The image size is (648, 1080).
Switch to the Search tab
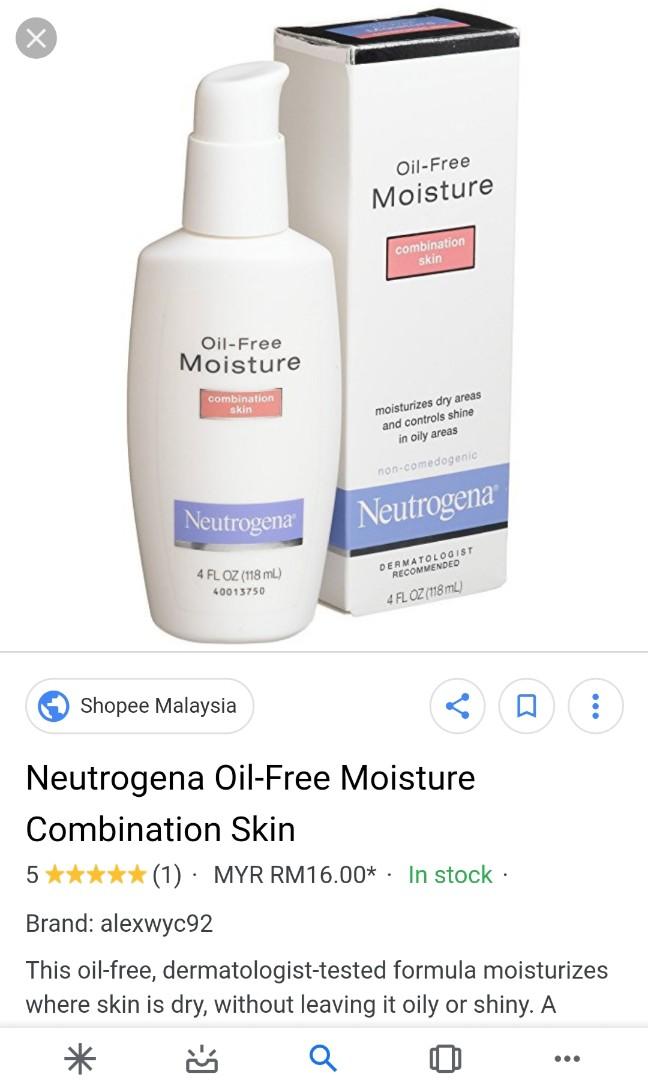pyautogui.click(x=323, y=1057)
